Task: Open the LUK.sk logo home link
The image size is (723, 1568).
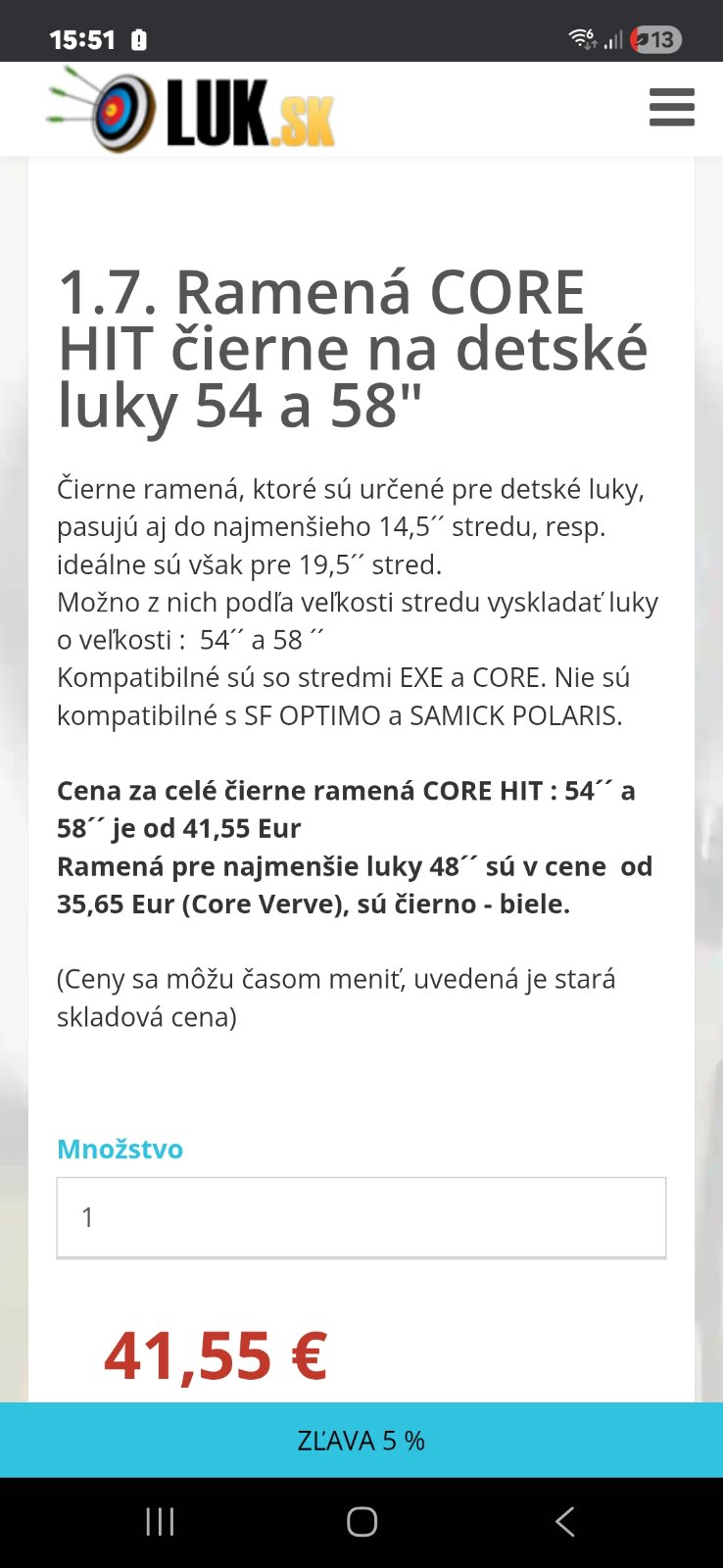Action: (x=192, y=110)
